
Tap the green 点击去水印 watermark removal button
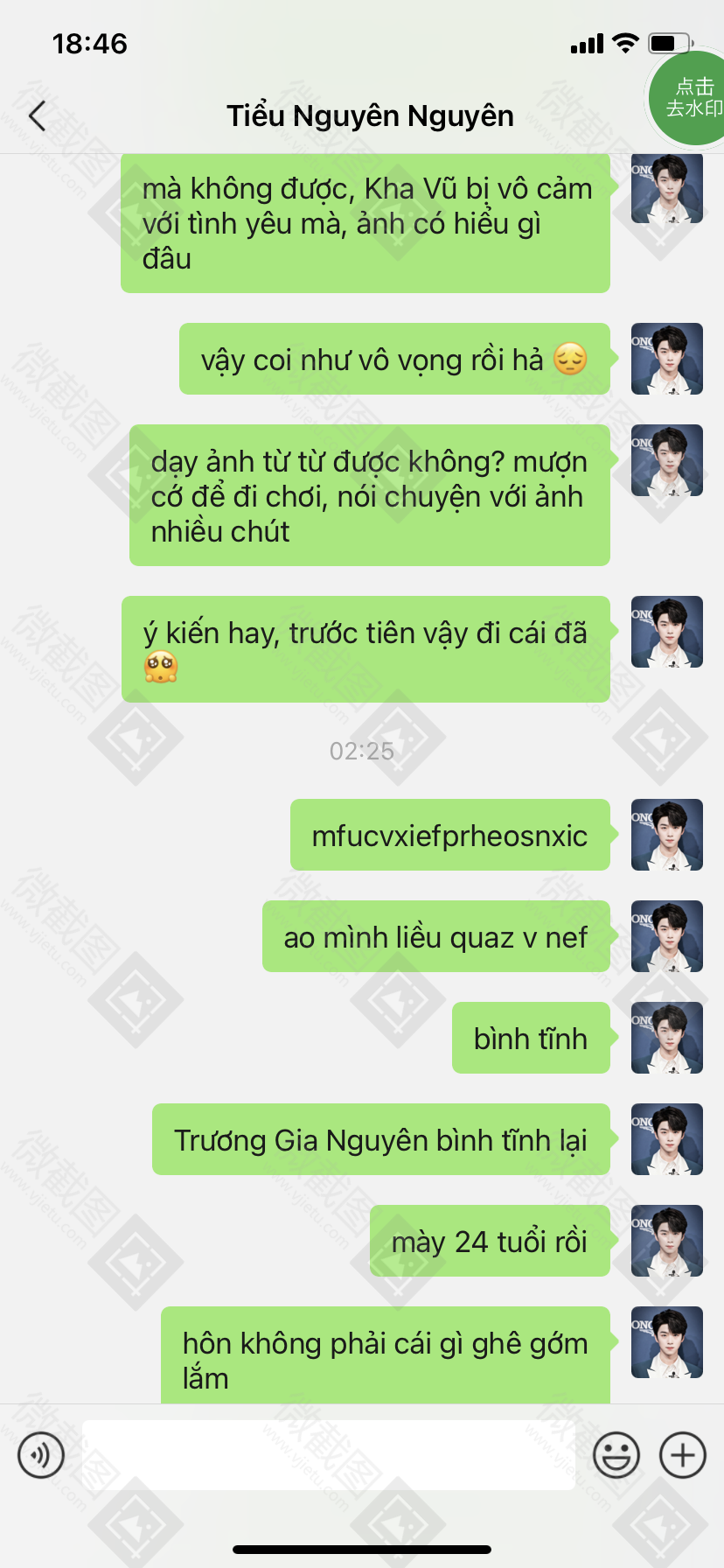pyautogui.click(x=690, y=98)
